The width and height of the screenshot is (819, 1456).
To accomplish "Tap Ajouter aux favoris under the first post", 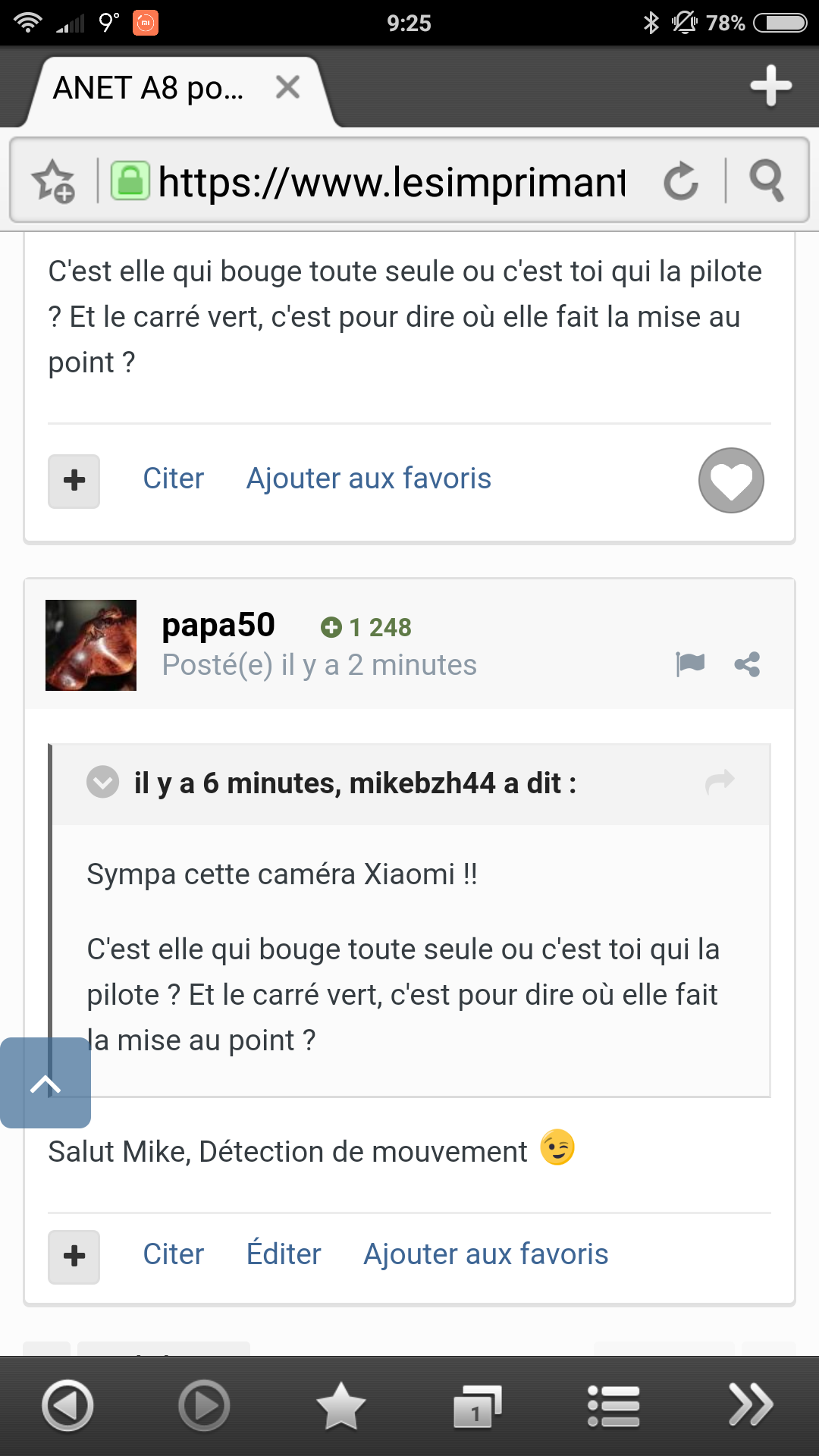I will (369, 479).
